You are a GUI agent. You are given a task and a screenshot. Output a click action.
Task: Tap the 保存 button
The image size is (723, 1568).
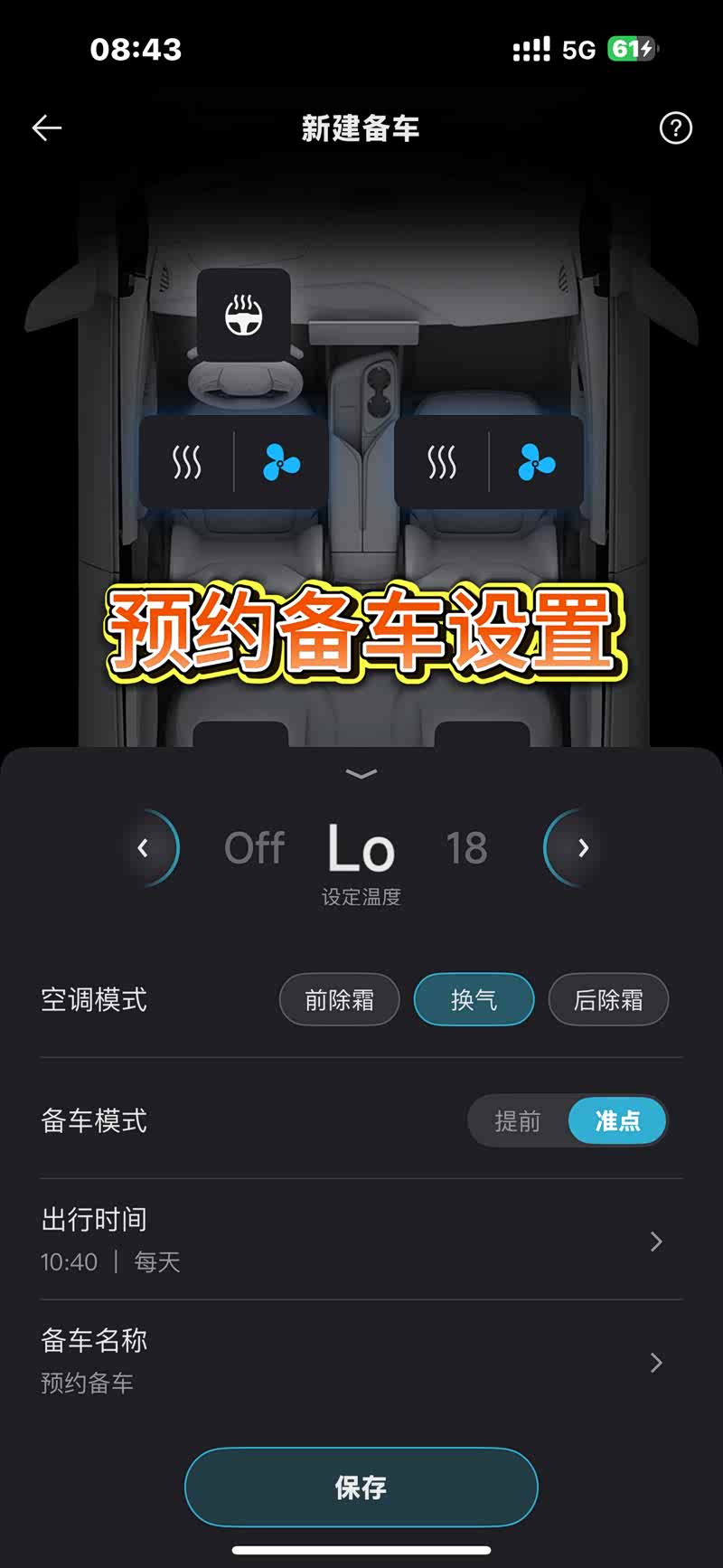coord(361,1487)
